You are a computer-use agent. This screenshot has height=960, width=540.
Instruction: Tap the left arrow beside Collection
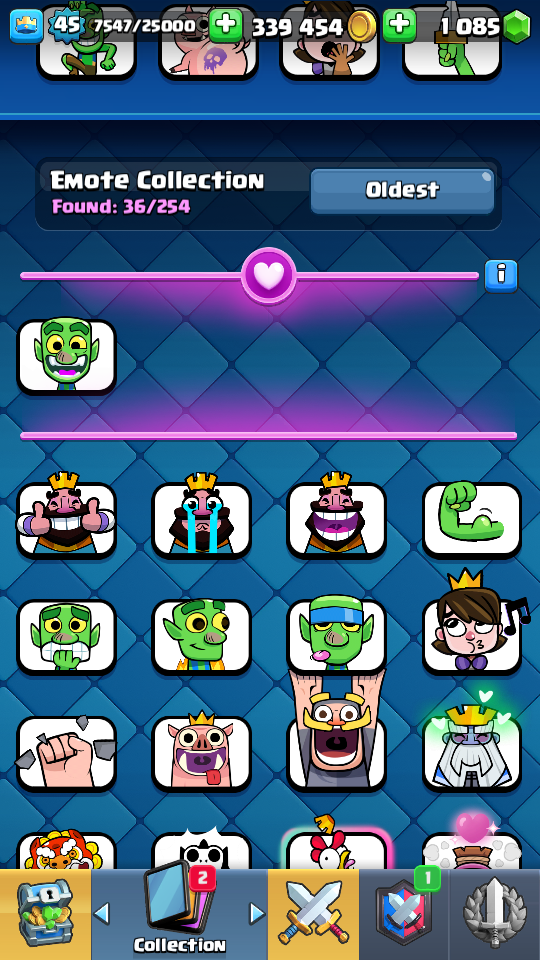[x=101, y=913]
